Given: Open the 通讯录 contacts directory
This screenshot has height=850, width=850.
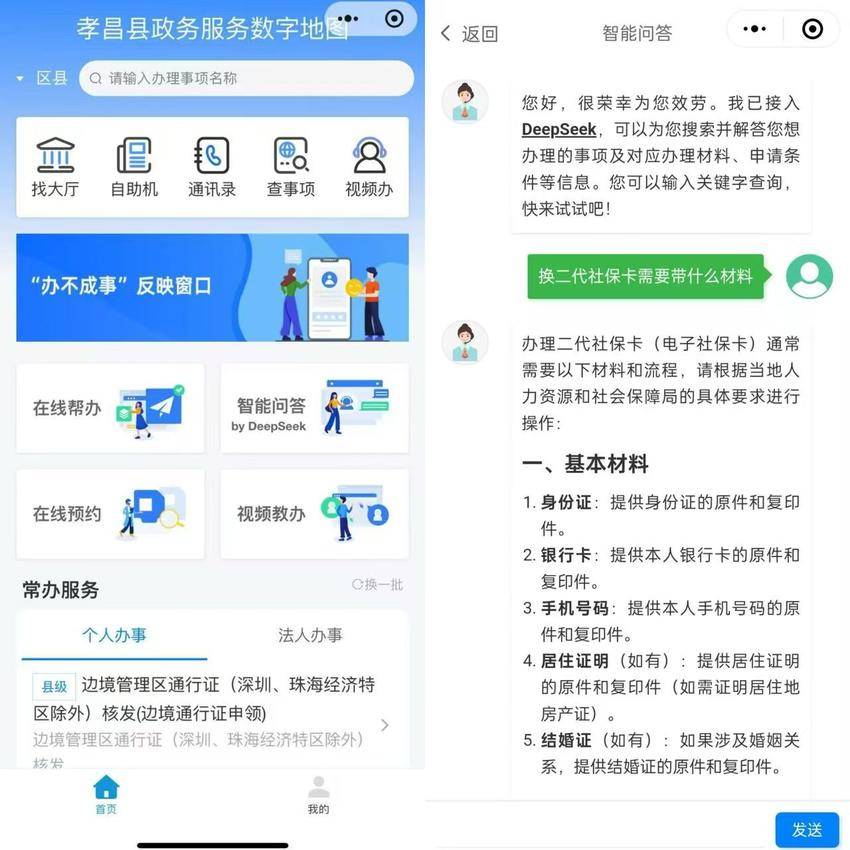Looking at the screenshot, I should [212, 168].
